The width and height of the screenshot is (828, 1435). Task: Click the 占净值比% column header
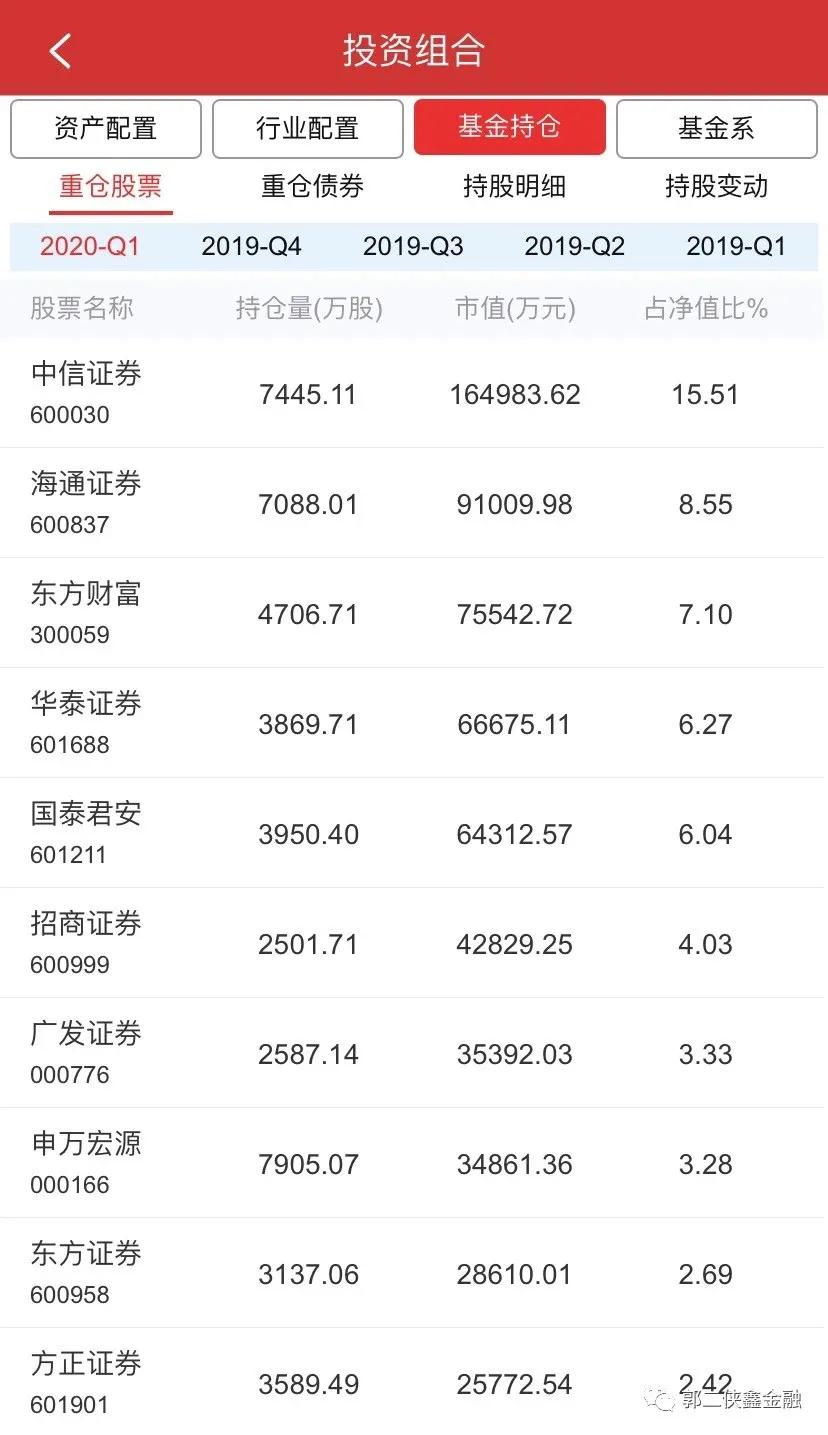point(706,309)
